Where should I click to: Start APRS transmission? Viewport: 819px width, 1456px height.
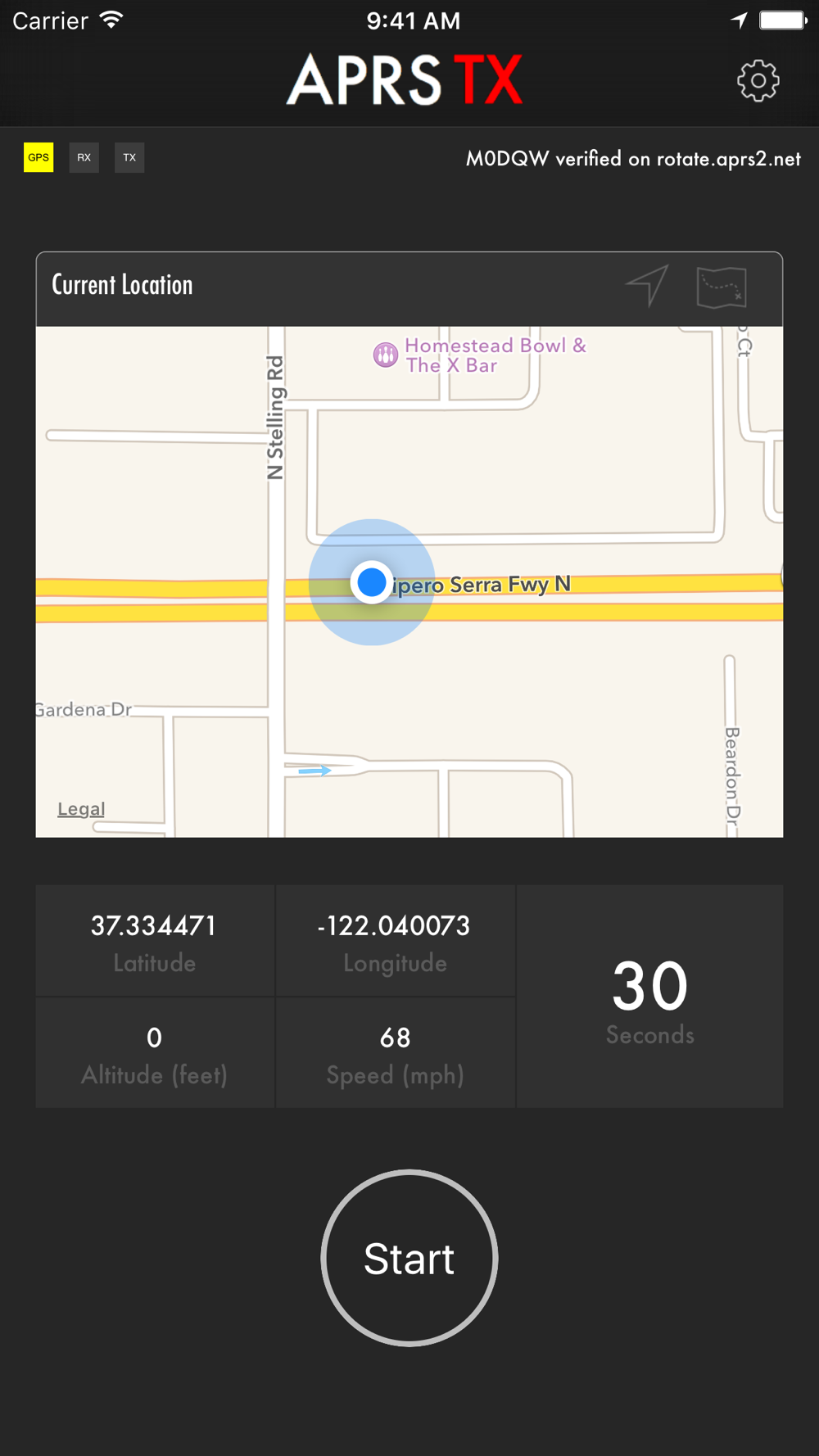click(x=409, y=1258)
